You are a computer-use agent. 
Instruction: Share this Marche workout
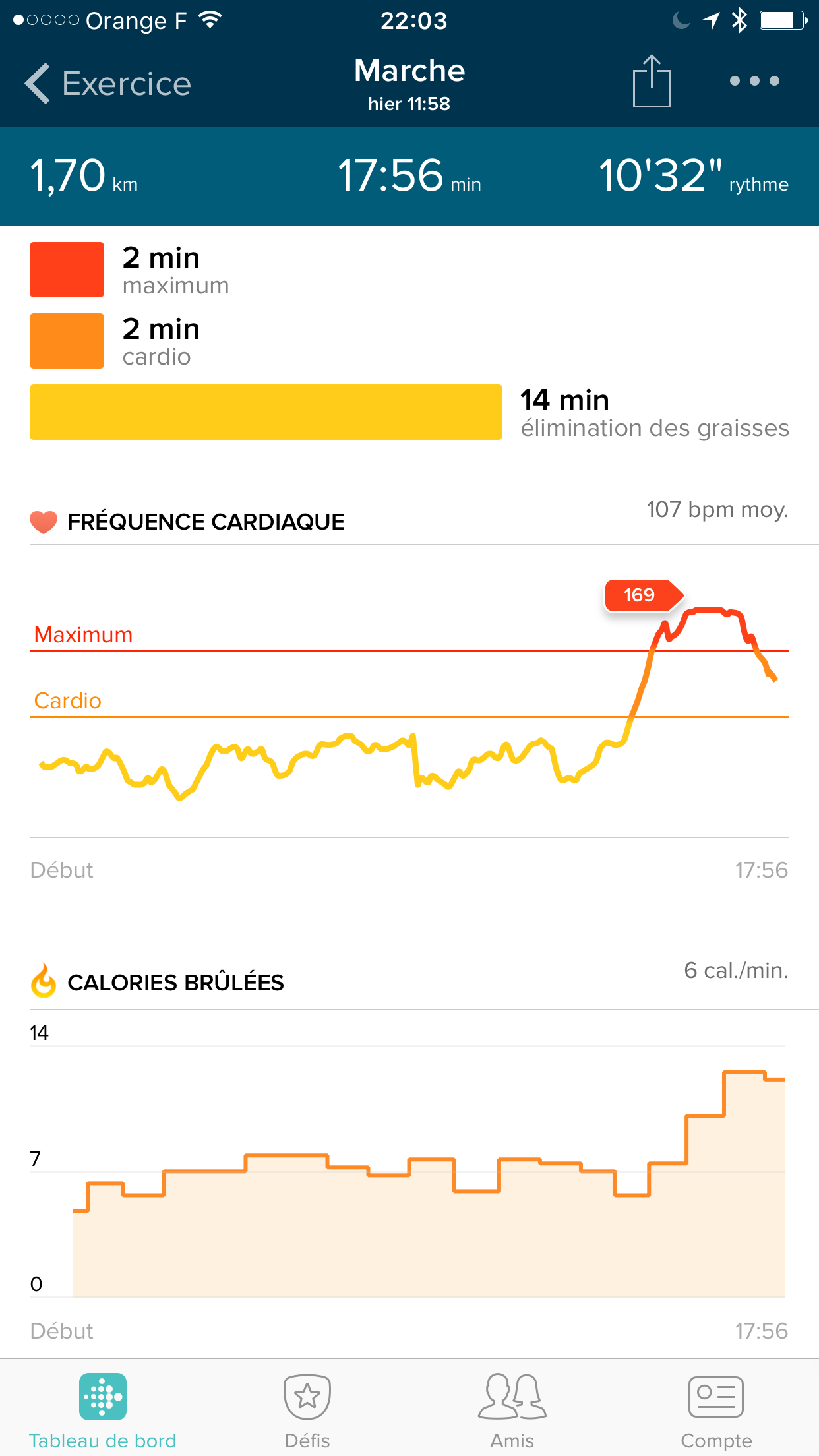click(x=652, y=82)
